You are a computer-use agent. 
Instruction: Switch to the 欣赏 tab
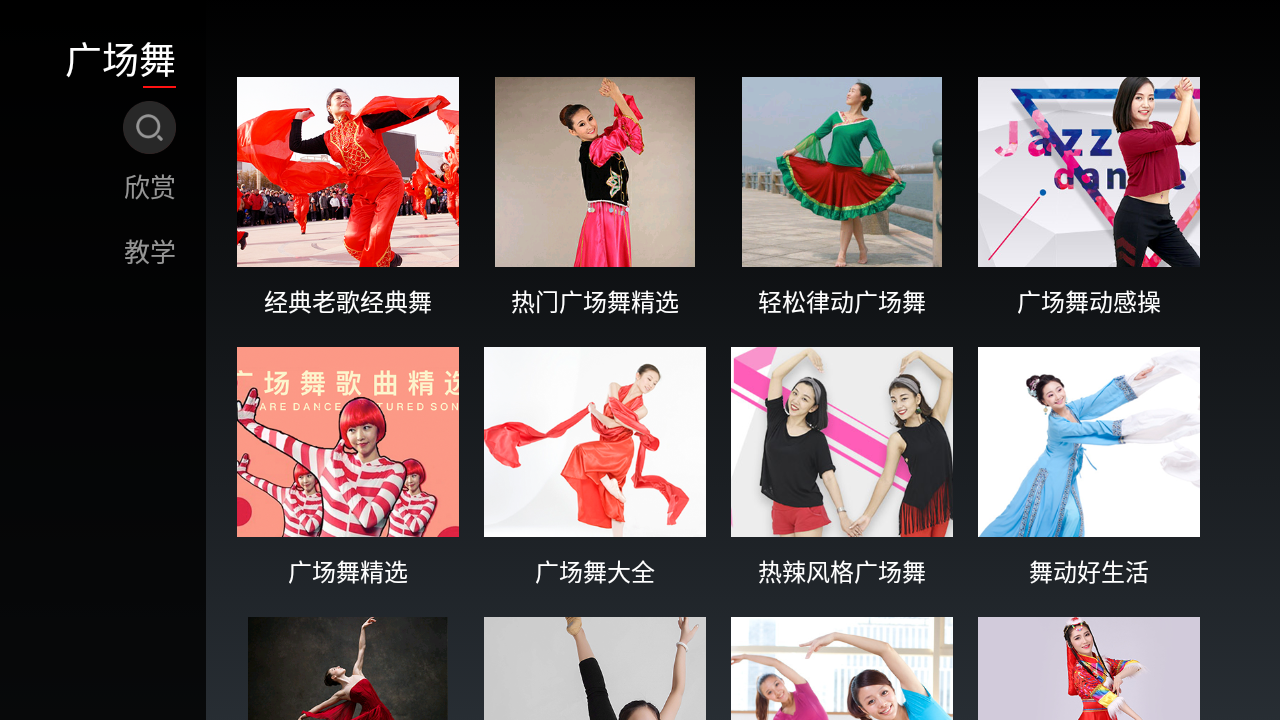[x=150, y=188]
